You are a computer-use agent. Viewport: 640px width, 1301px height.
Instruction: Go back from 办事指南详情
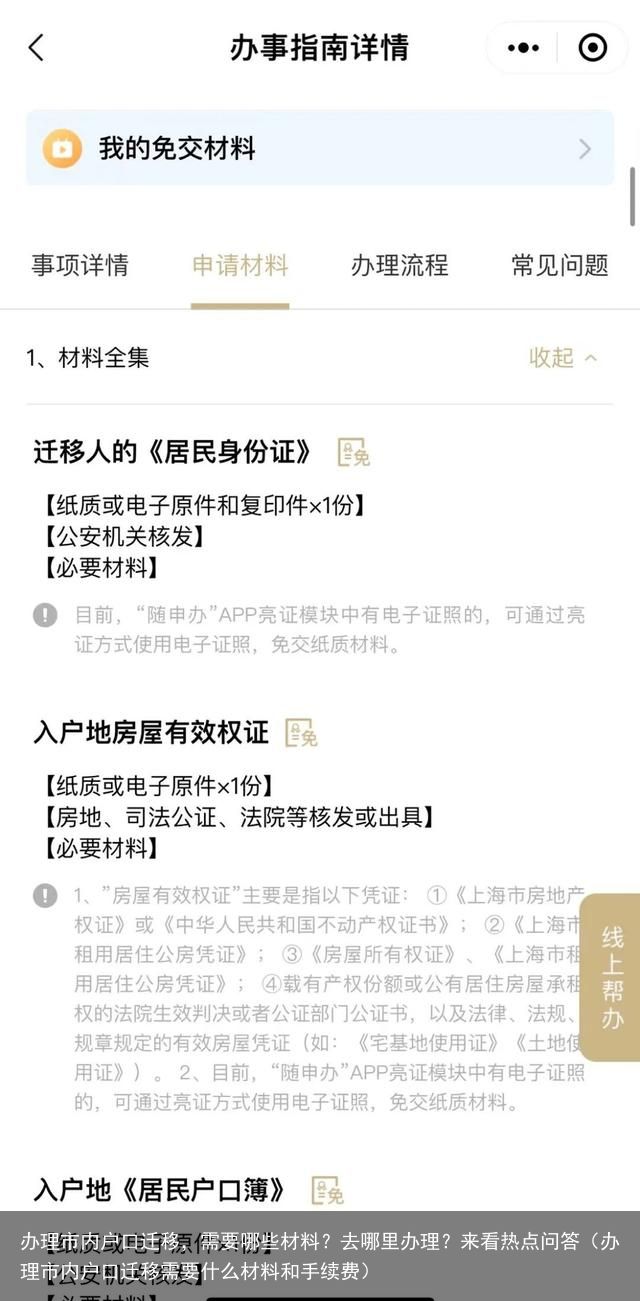click(x=36, y=48)
